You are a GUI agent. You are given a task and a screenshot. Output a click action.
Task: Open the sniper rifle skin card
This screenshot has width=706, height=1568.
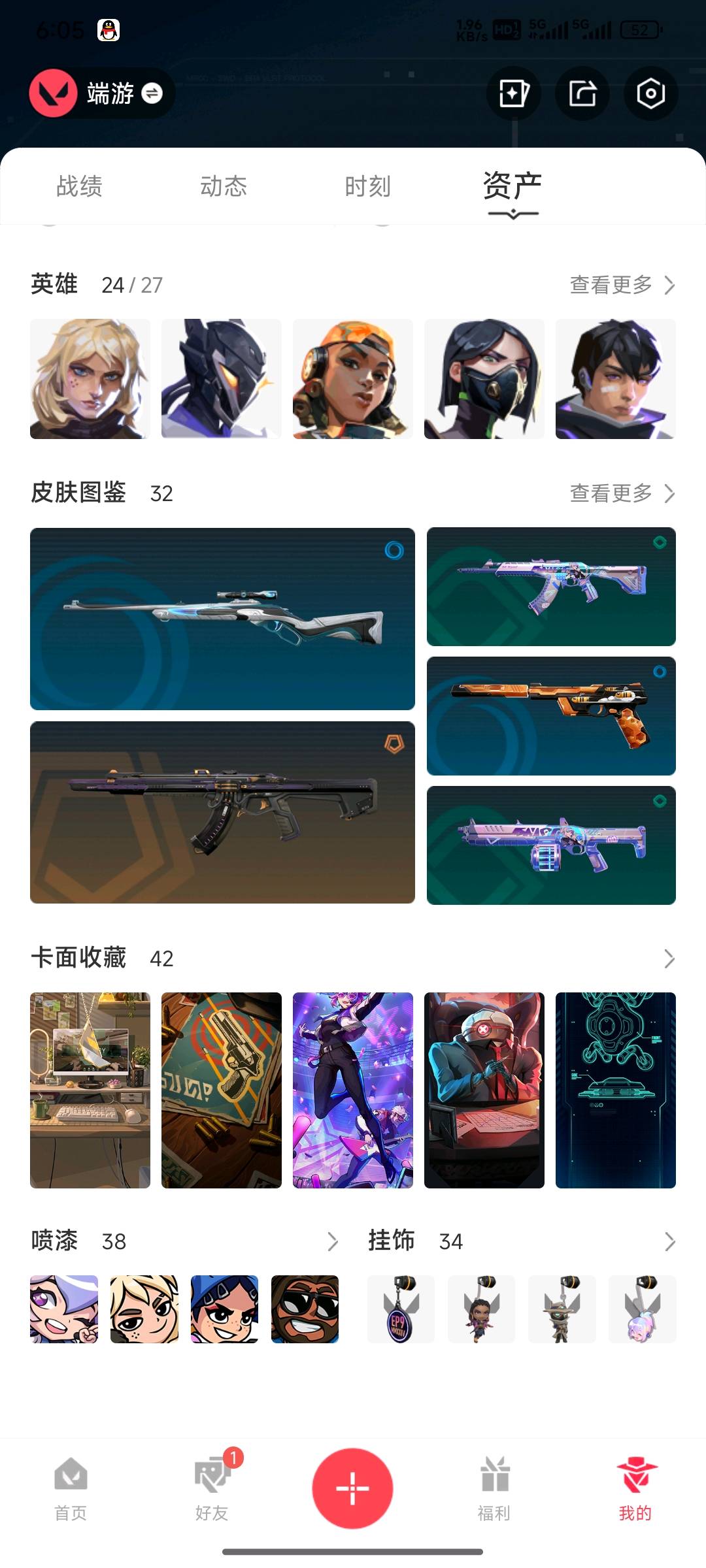(x=222, y=619)
